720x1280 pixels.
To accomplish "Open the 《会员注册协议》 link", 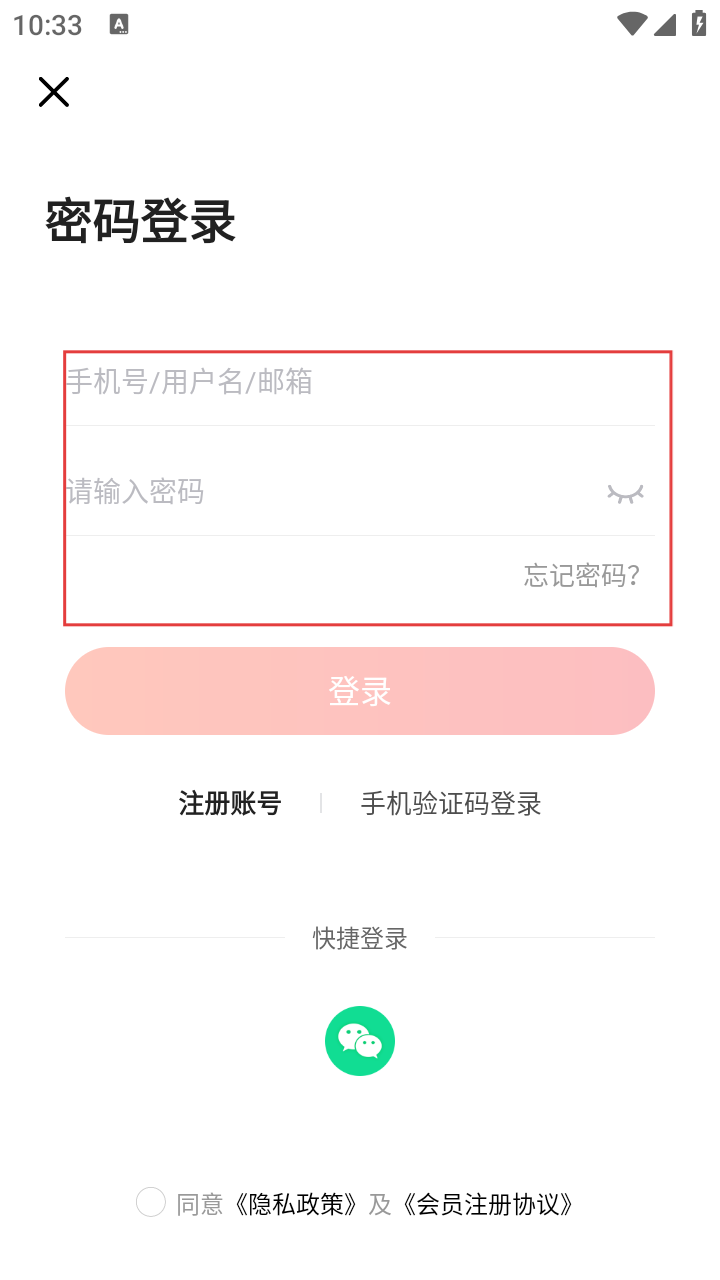I will (487, 1204).
